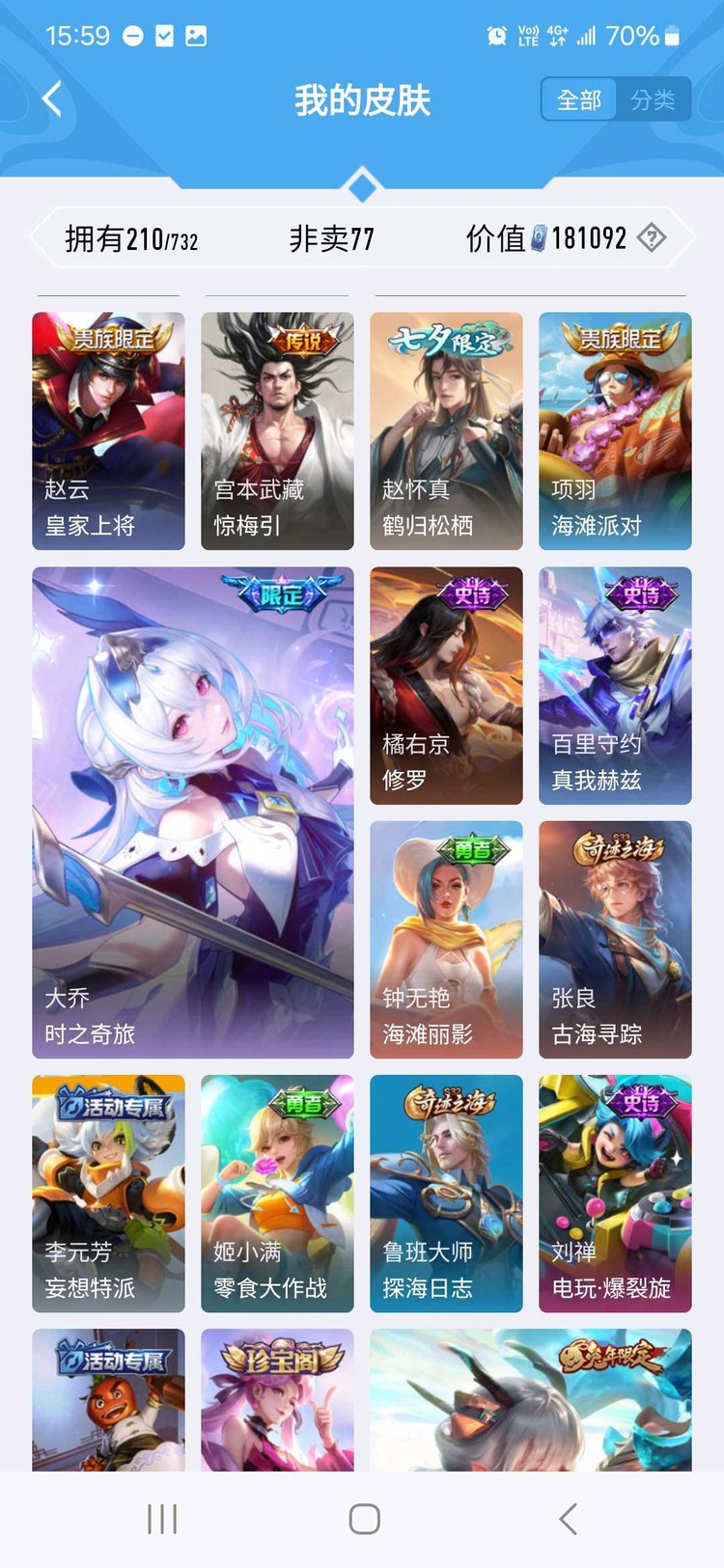Screen dimensions: 724x1568
Task: Open 钟无艳 海滩丽影 skin
Action: click(446, 939)
